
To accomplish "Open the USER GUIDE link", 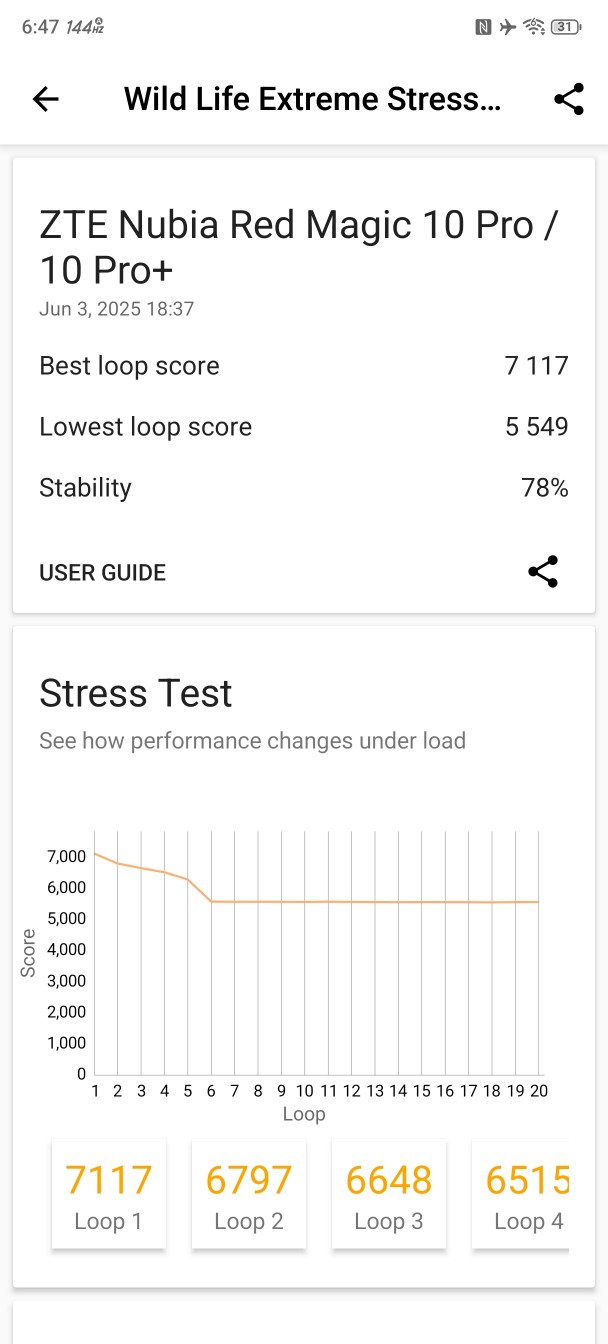I will pos(102,573).
